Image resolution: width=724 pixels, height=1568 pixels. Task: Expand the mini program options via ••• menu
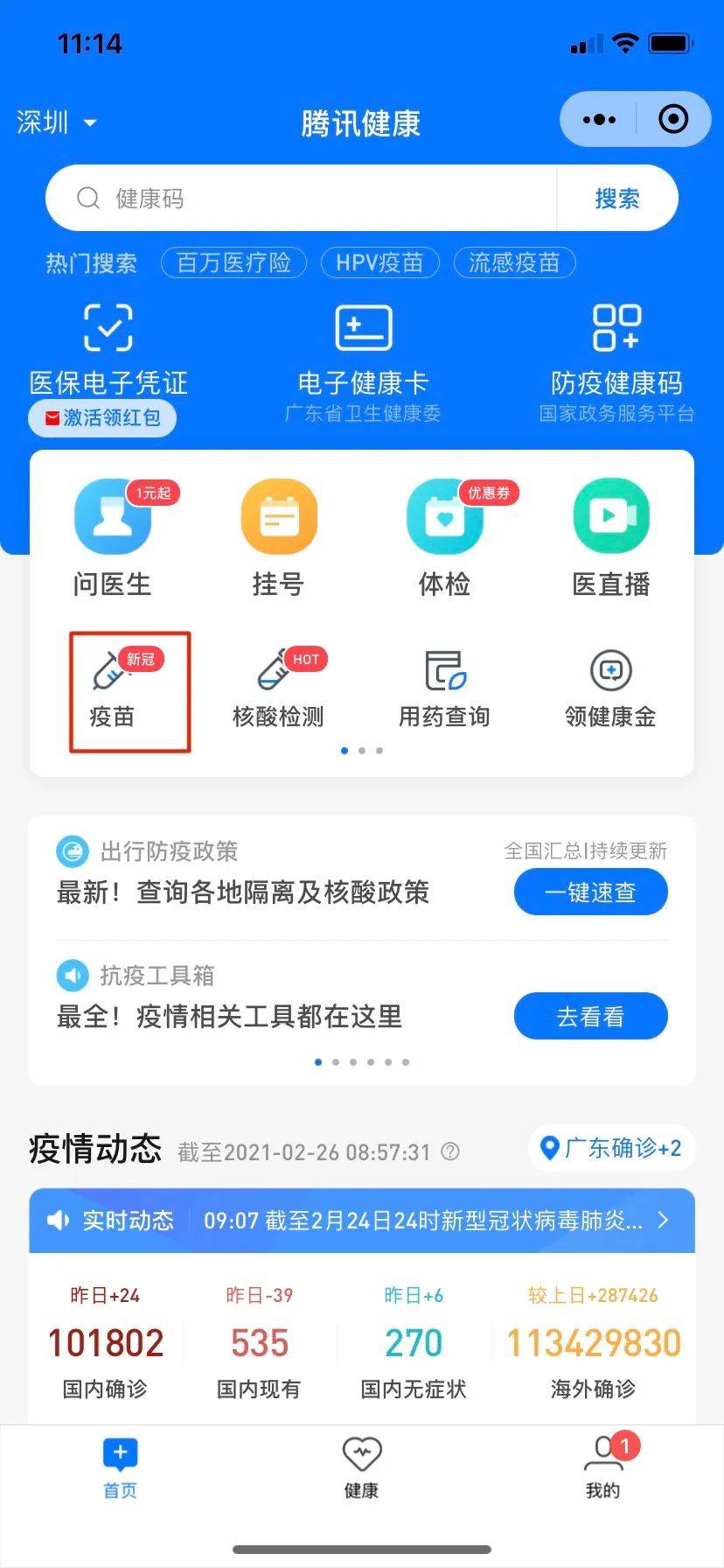click(598, 119)
